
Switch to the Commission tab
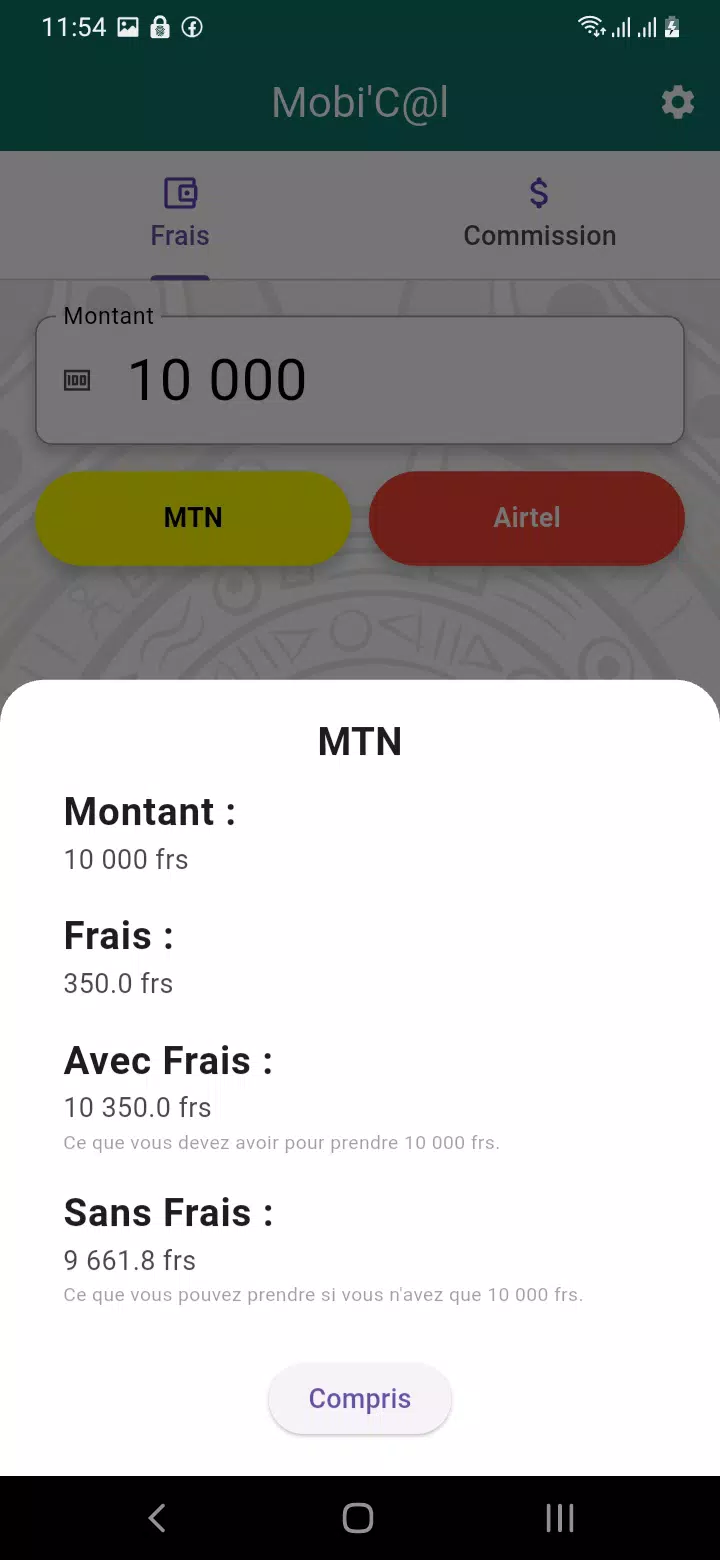[540, 215]
